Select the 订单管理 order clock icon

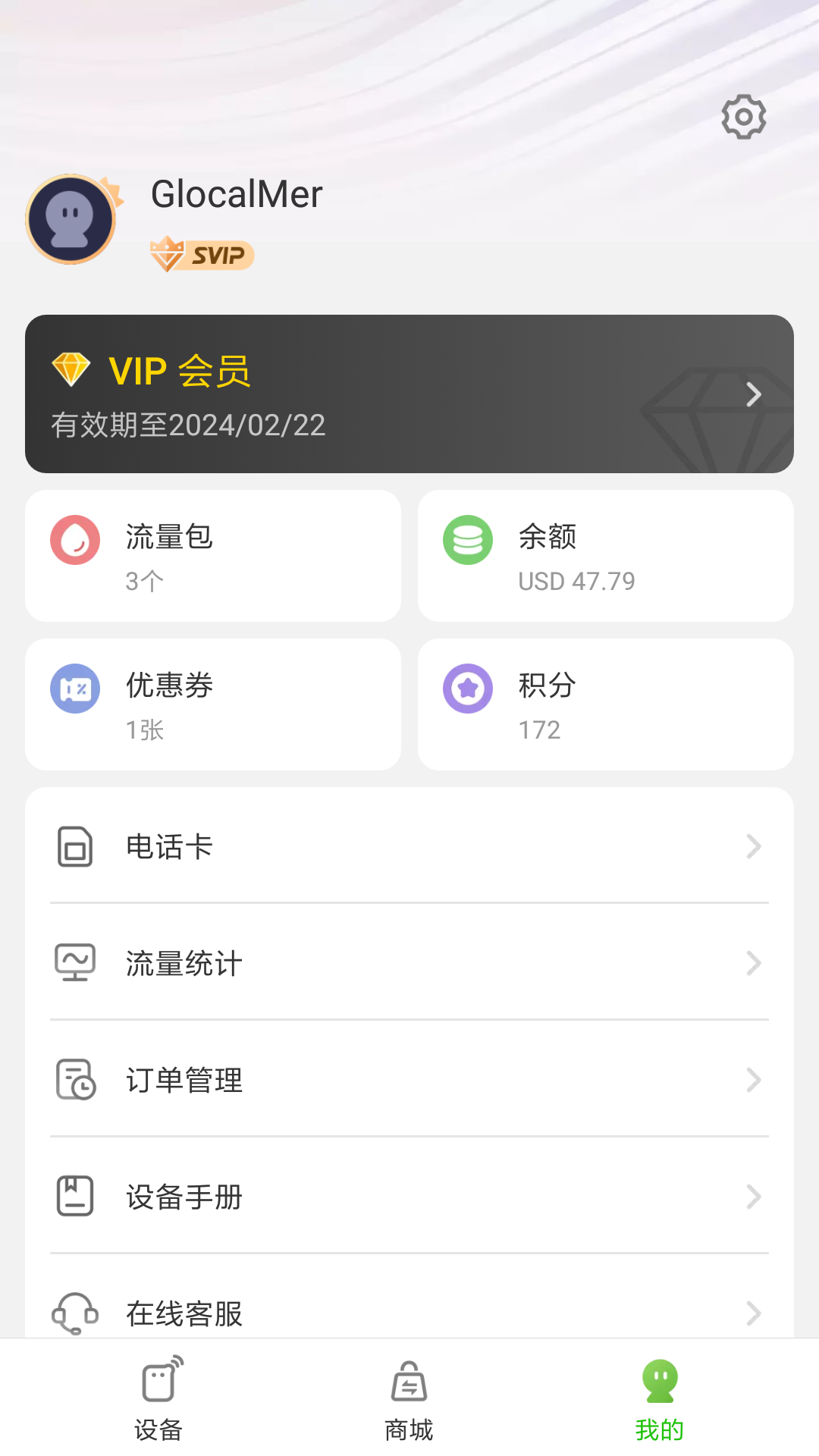point(74,1080)
